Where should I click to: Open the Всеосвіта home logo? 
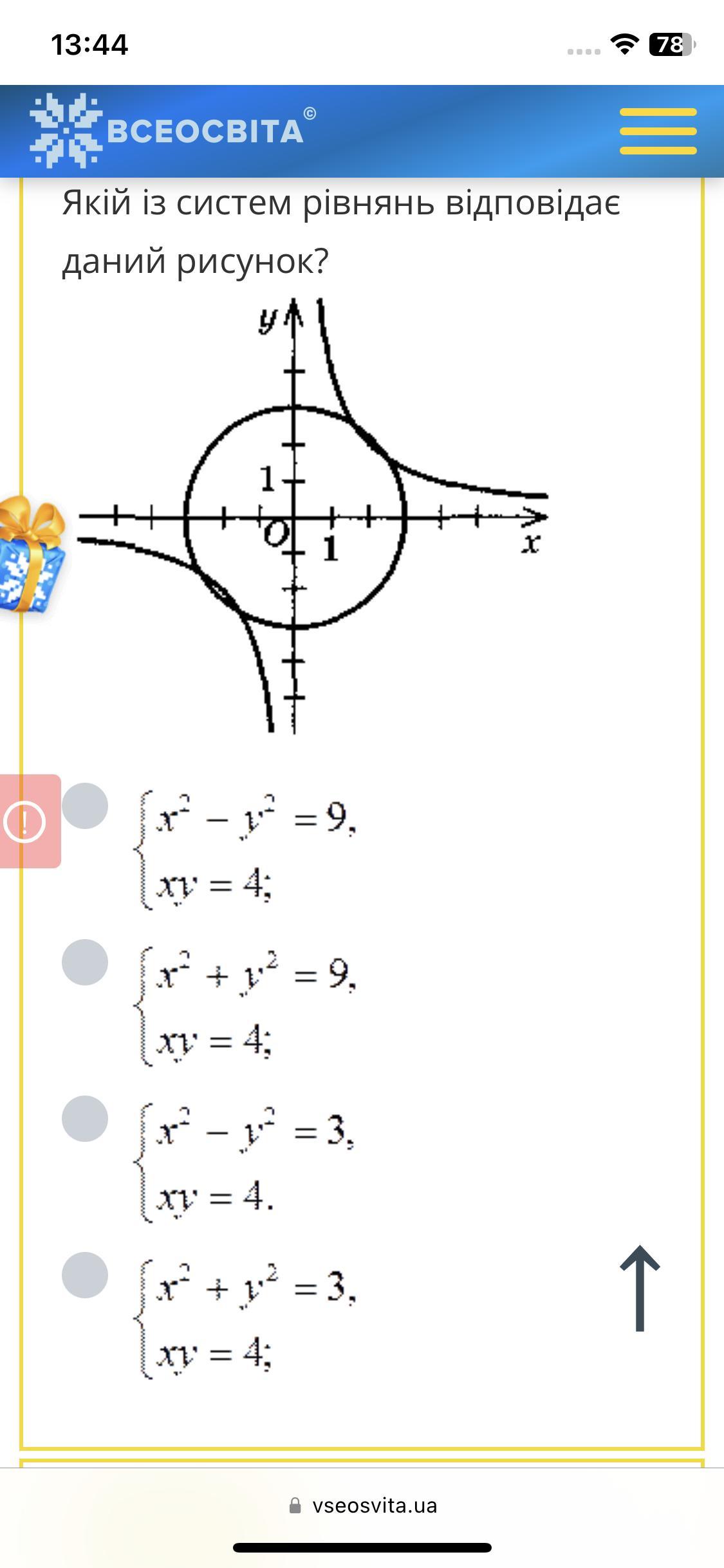tap(172, 131)
